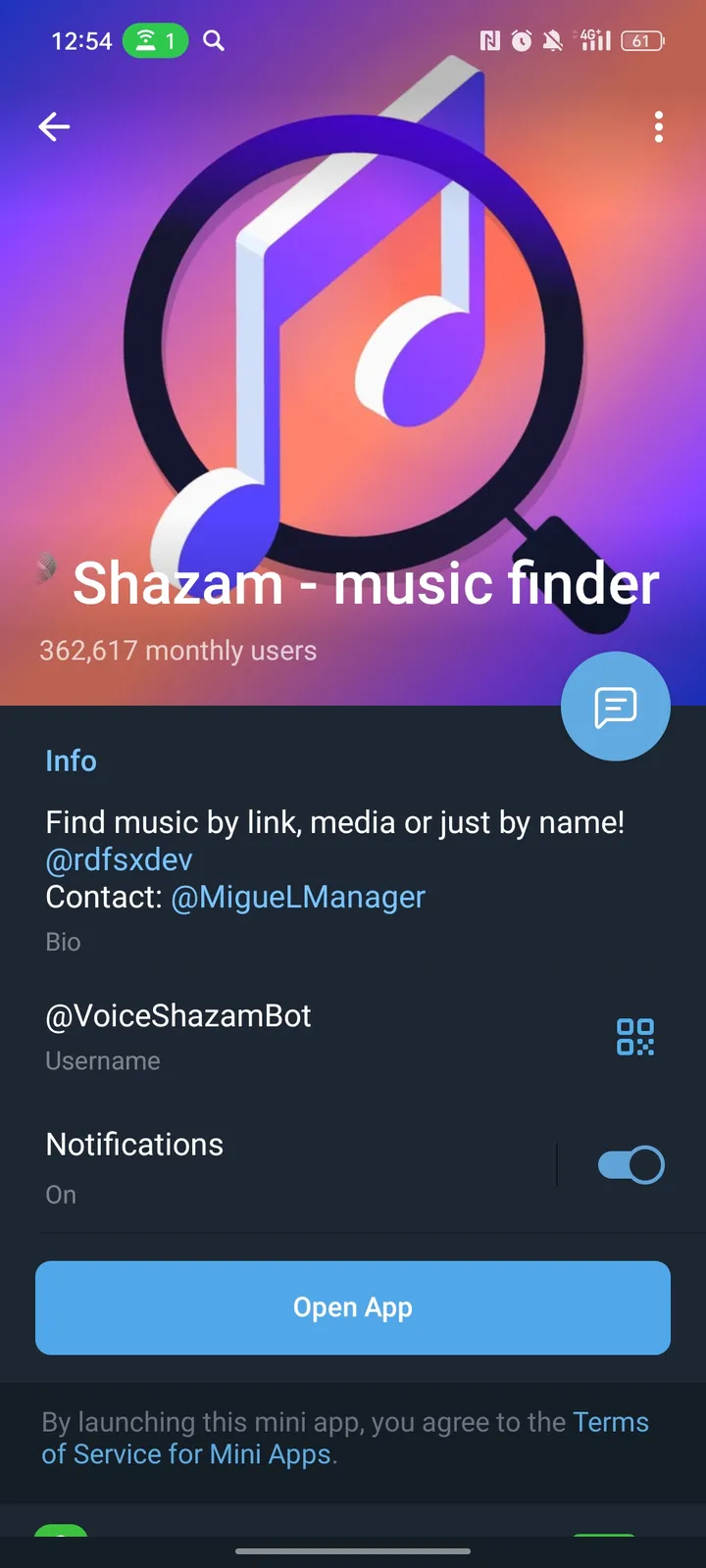Open the @rdfsxdev profile link
Viewport: 706px width, 1568px height.
(x=118, y=859)
